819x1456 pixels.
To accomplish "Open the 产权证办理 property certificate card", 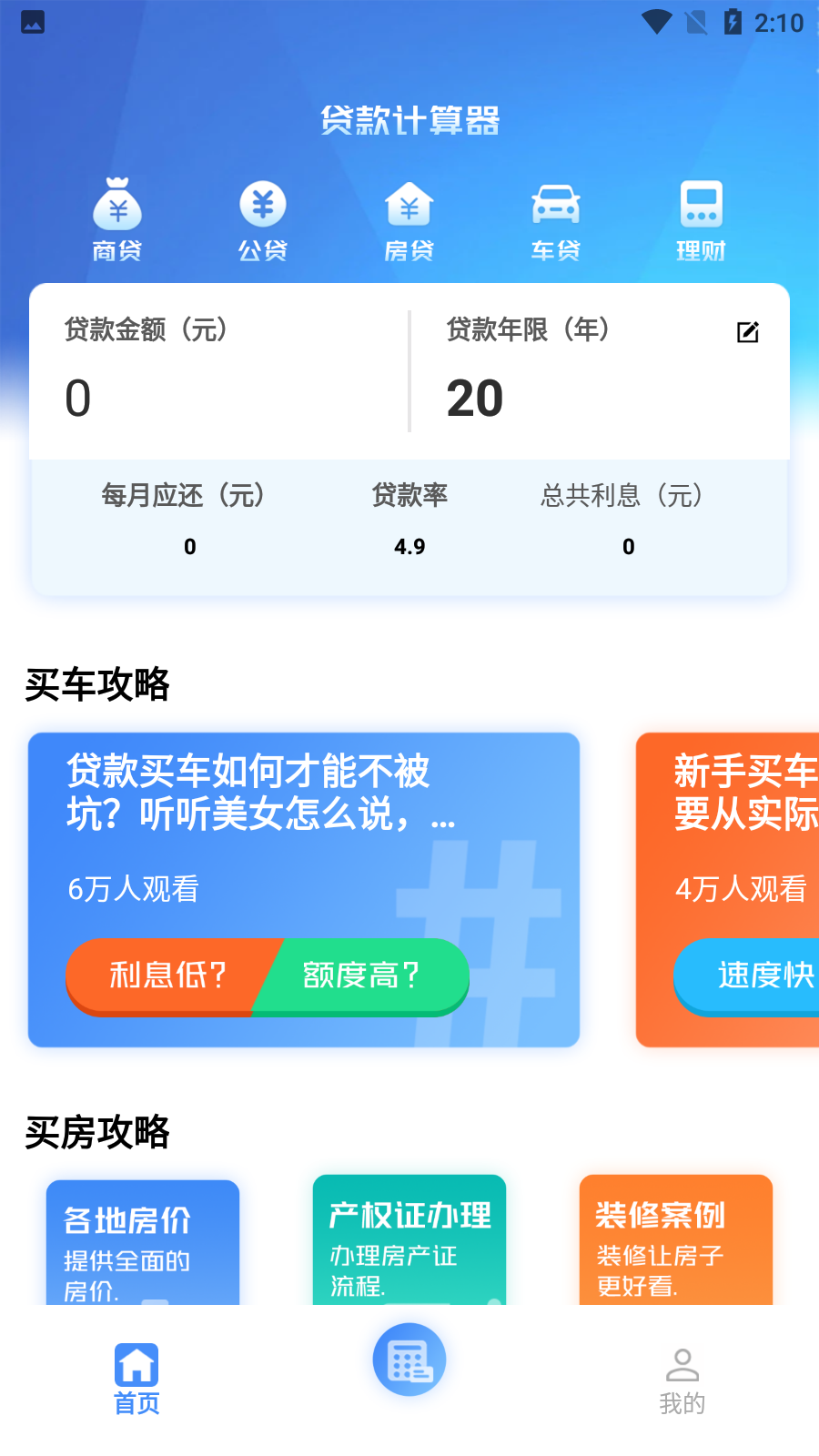I will pos(409,1240).
